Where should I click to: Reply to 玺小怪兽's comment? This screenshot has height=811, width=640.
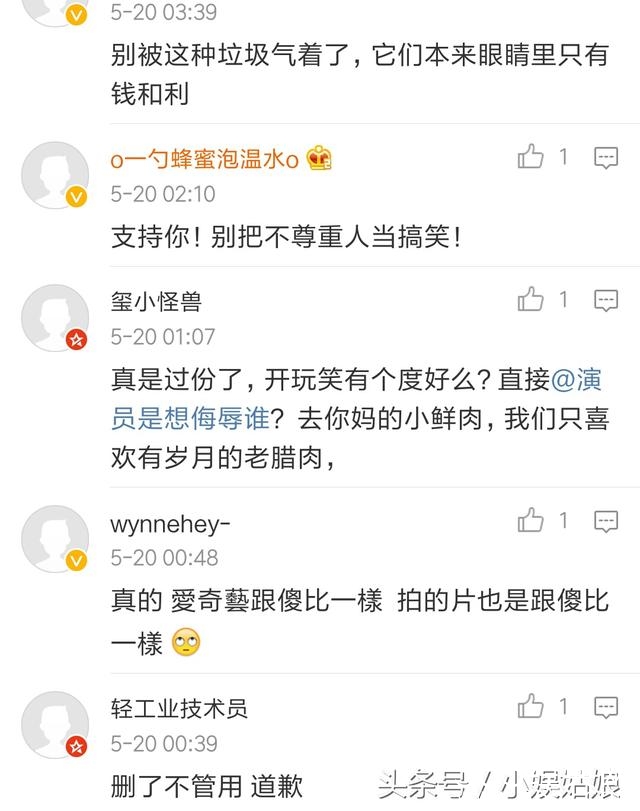point(606,299)
